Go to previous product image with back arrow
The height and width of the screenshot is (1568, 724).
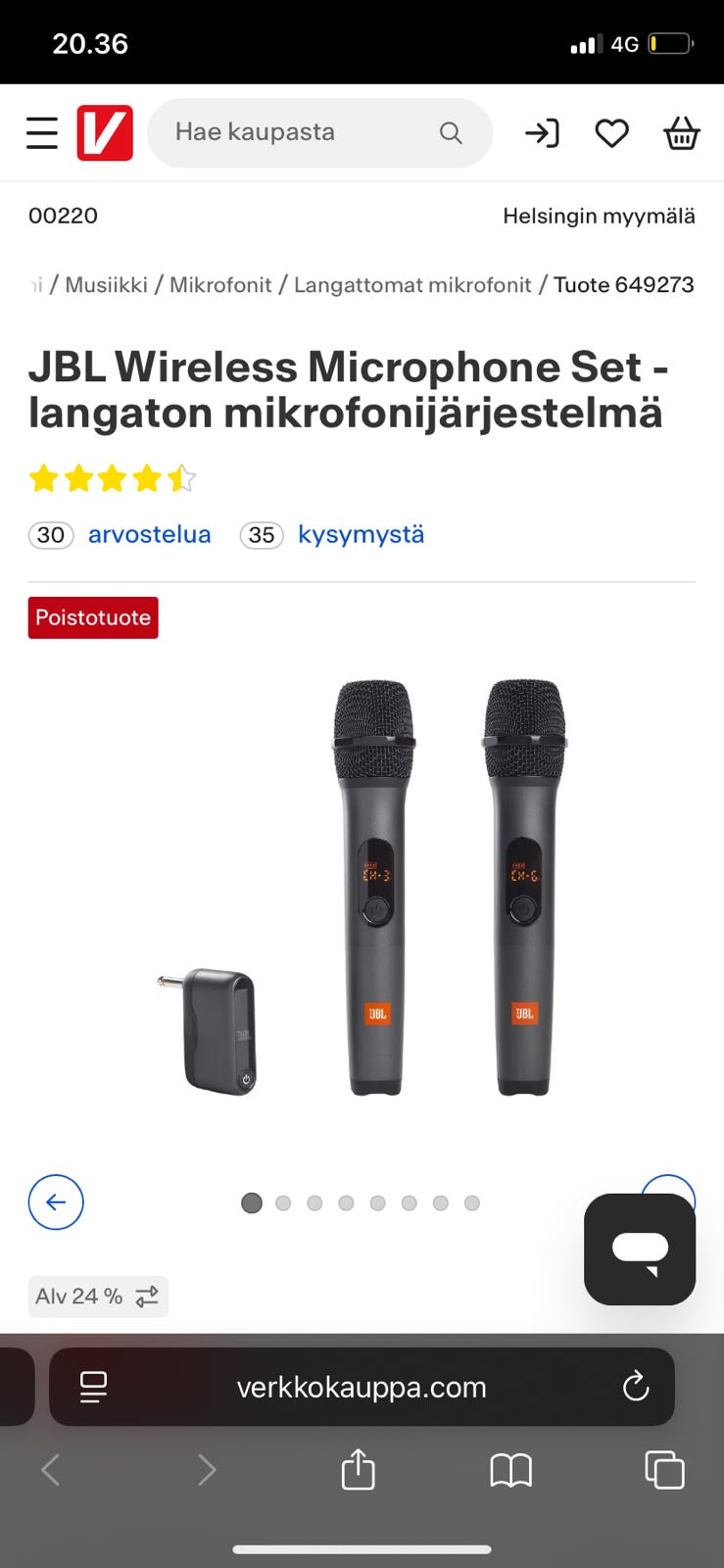56,1202
